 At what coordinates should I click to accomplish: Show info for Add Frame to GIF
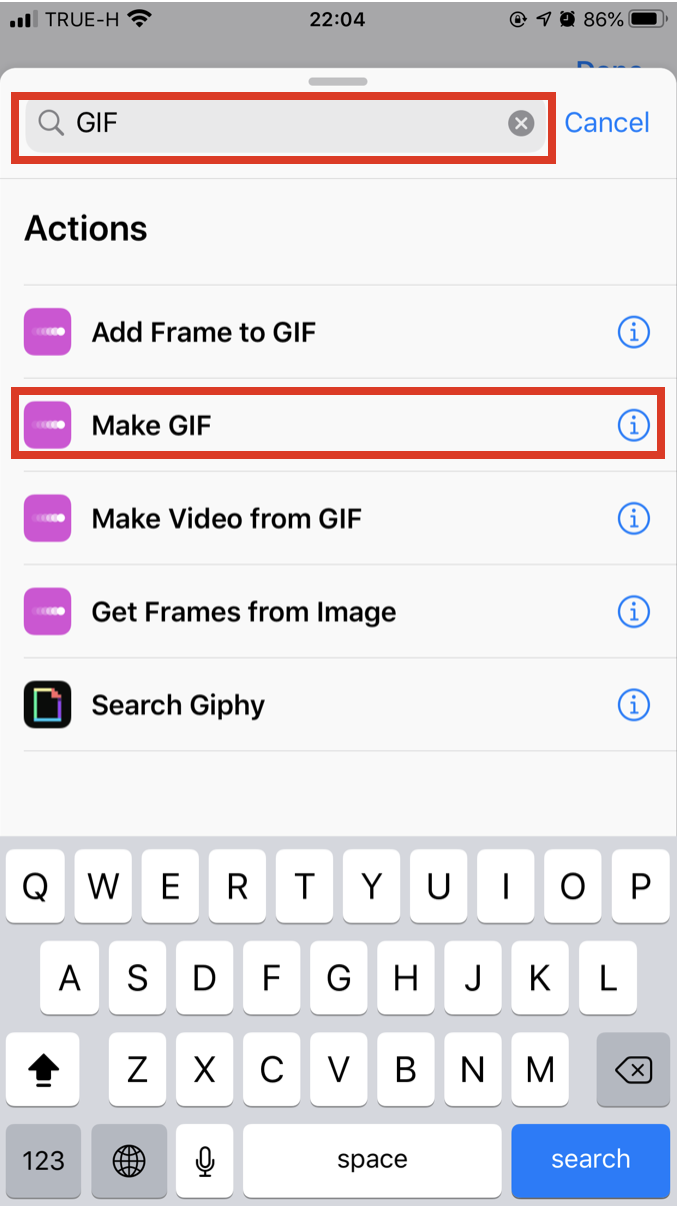[x=633, y=332]
